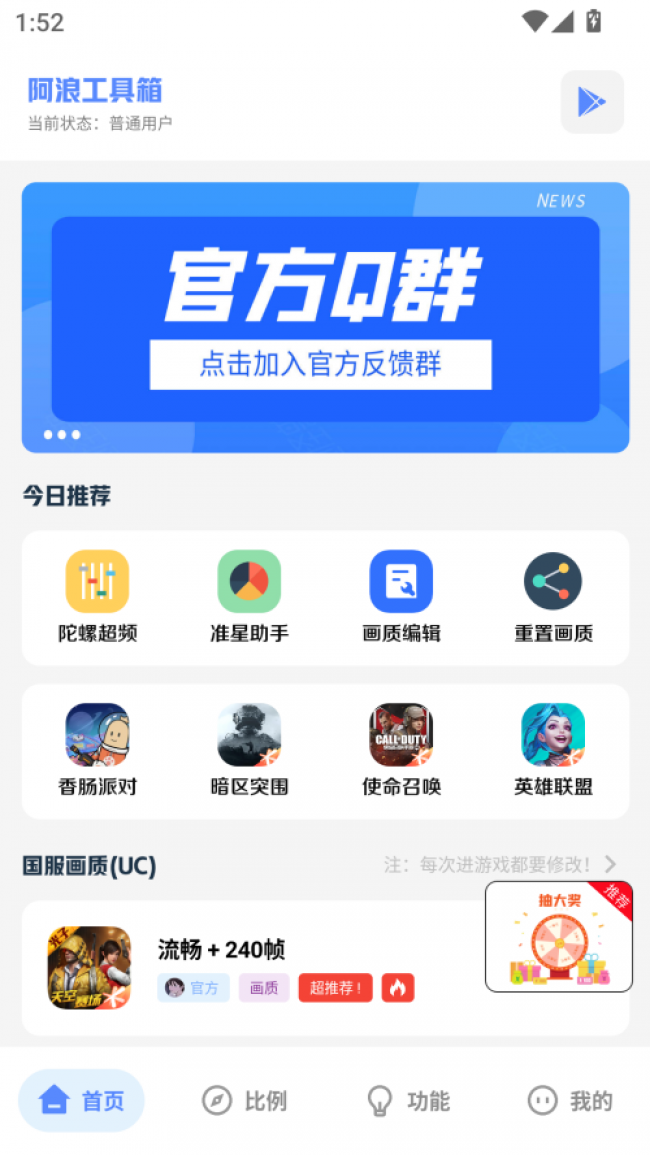Image resolution: width=650 pixels, height=1155 pixels.
Task: Expand the 国服画质 note chevron
Action: point(610,864)
